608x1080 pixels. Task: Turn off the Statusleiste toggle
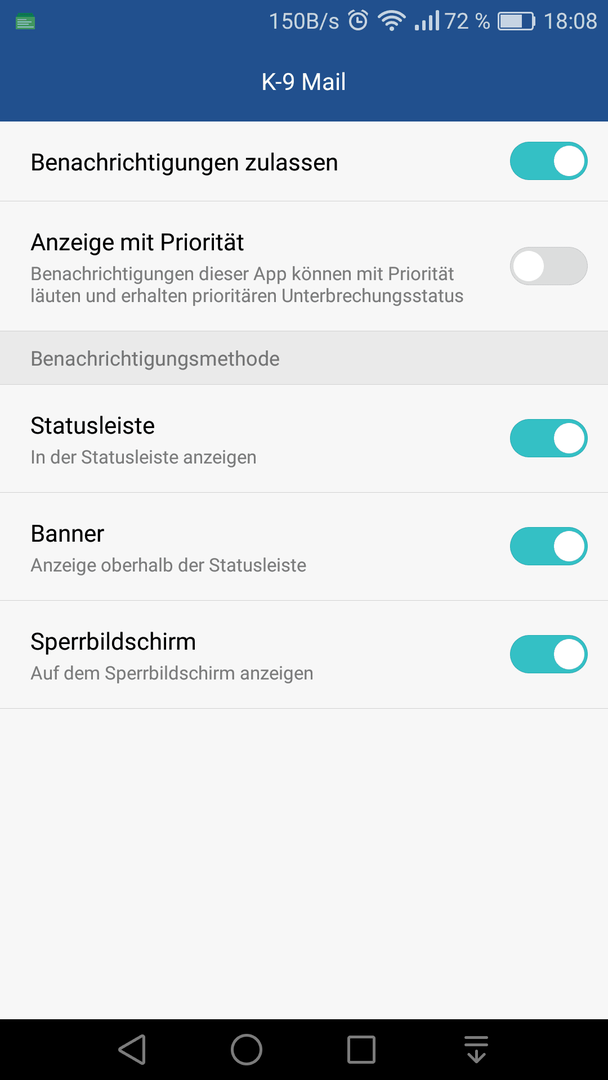click(x=548, y=438)
